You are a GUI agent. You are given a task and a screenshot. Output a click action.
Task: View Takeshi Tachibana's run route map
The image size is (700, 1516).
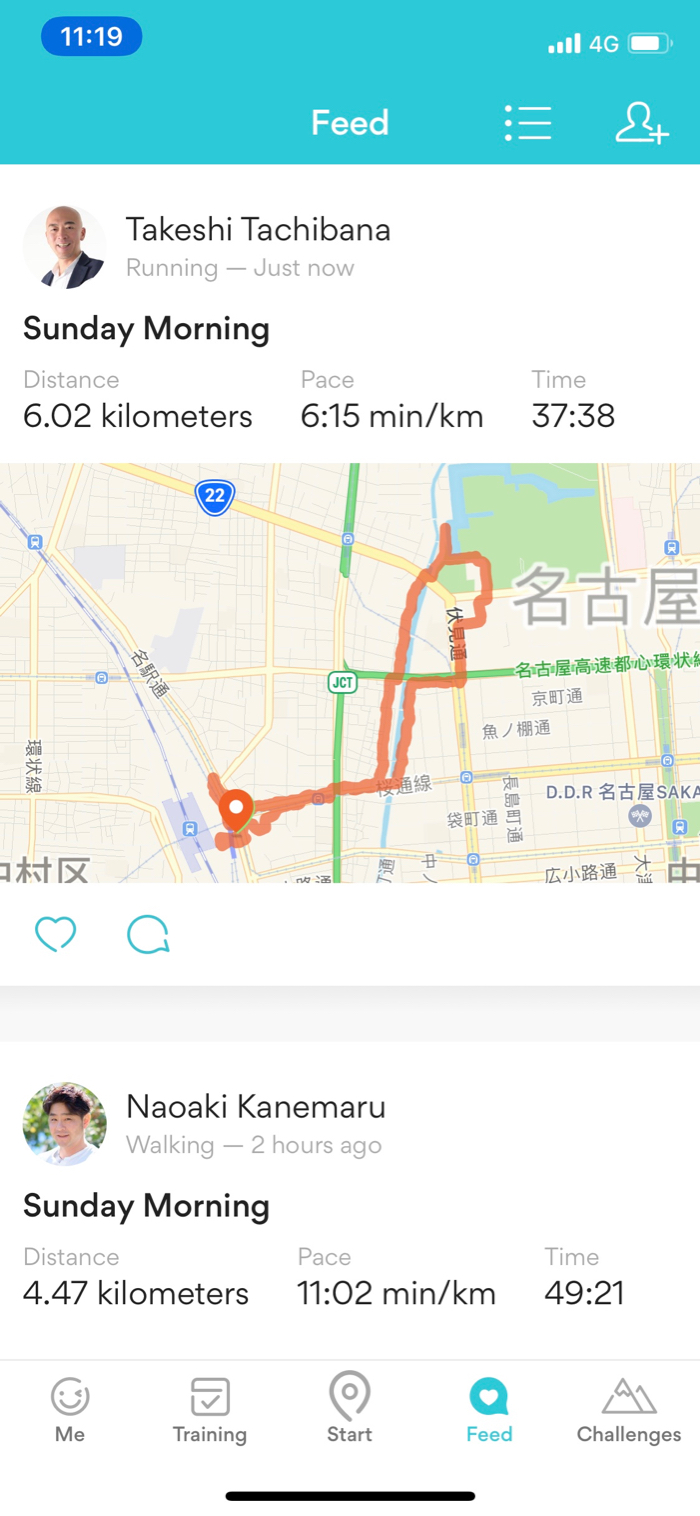pos(350,672)
